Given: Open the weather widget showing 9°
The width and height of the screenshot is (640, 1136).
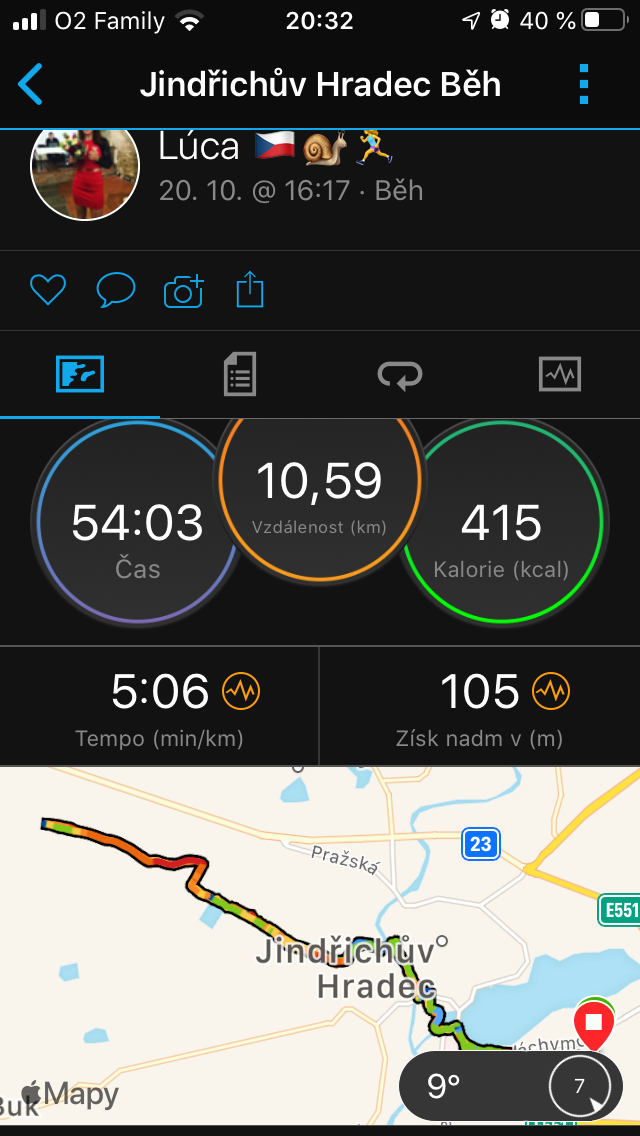Looking at the screenshot, I should [x=511, y=1086].
